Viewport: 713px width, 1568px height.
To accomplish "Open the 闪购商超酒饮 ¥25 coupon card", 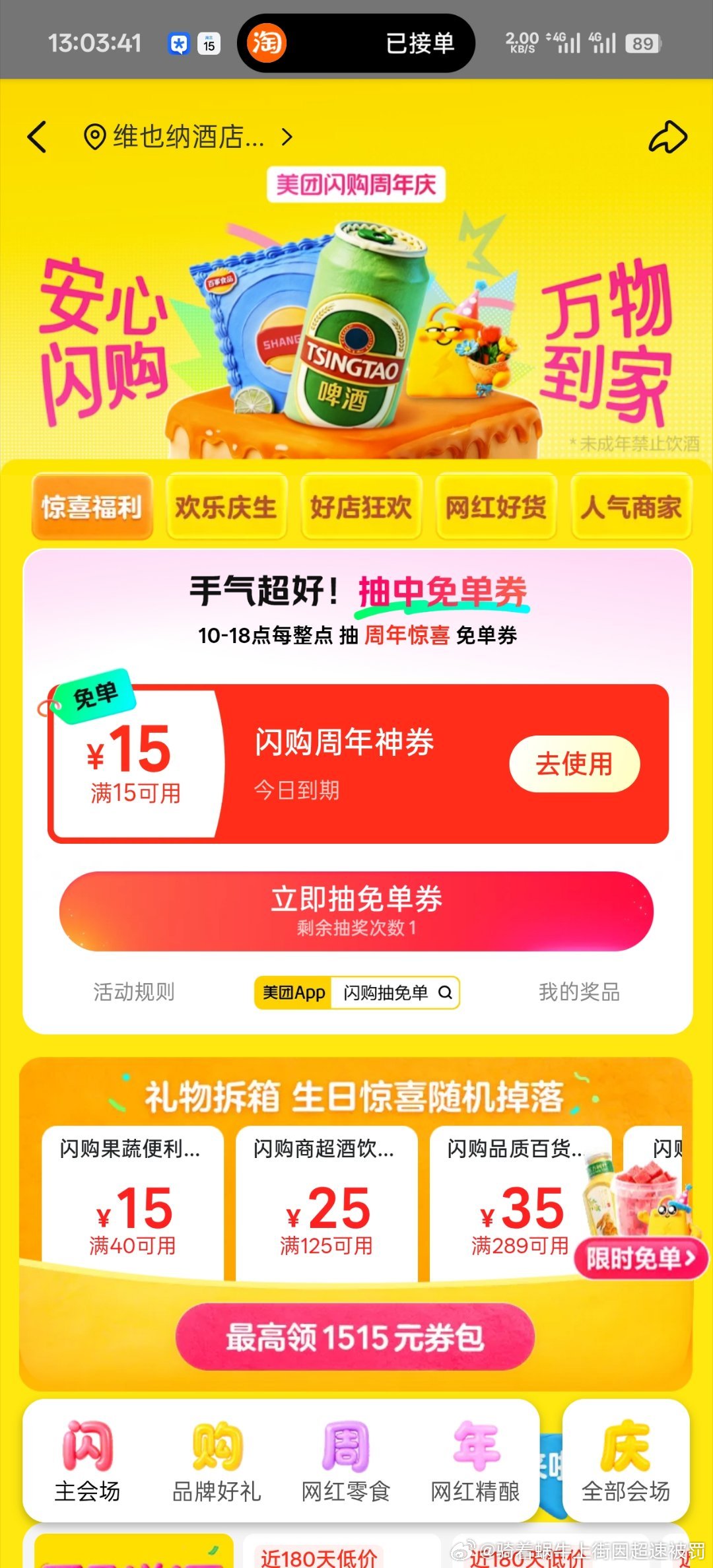I will [327, 1202].
